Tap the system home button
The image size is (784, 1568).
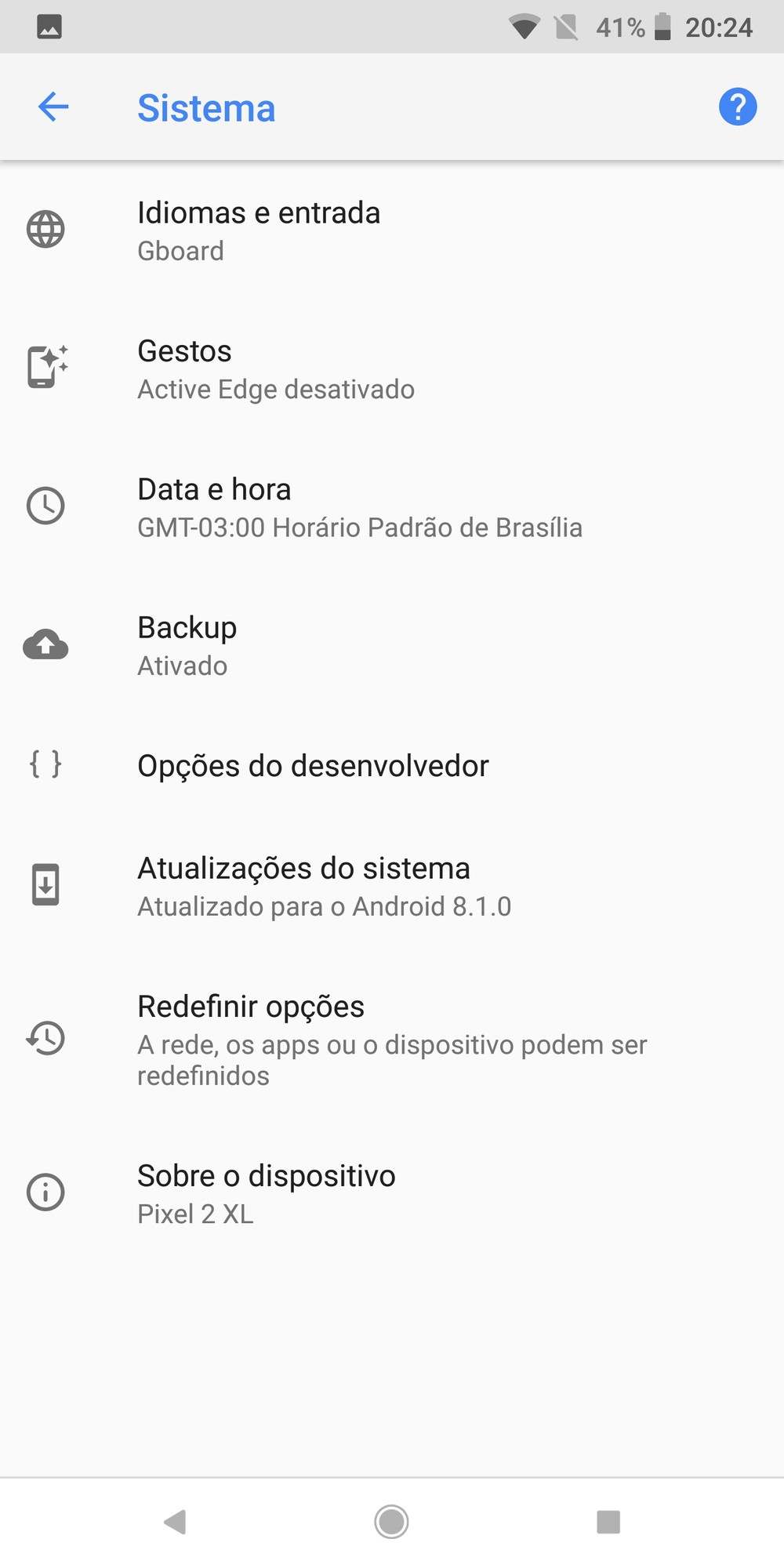(391, 1522)
